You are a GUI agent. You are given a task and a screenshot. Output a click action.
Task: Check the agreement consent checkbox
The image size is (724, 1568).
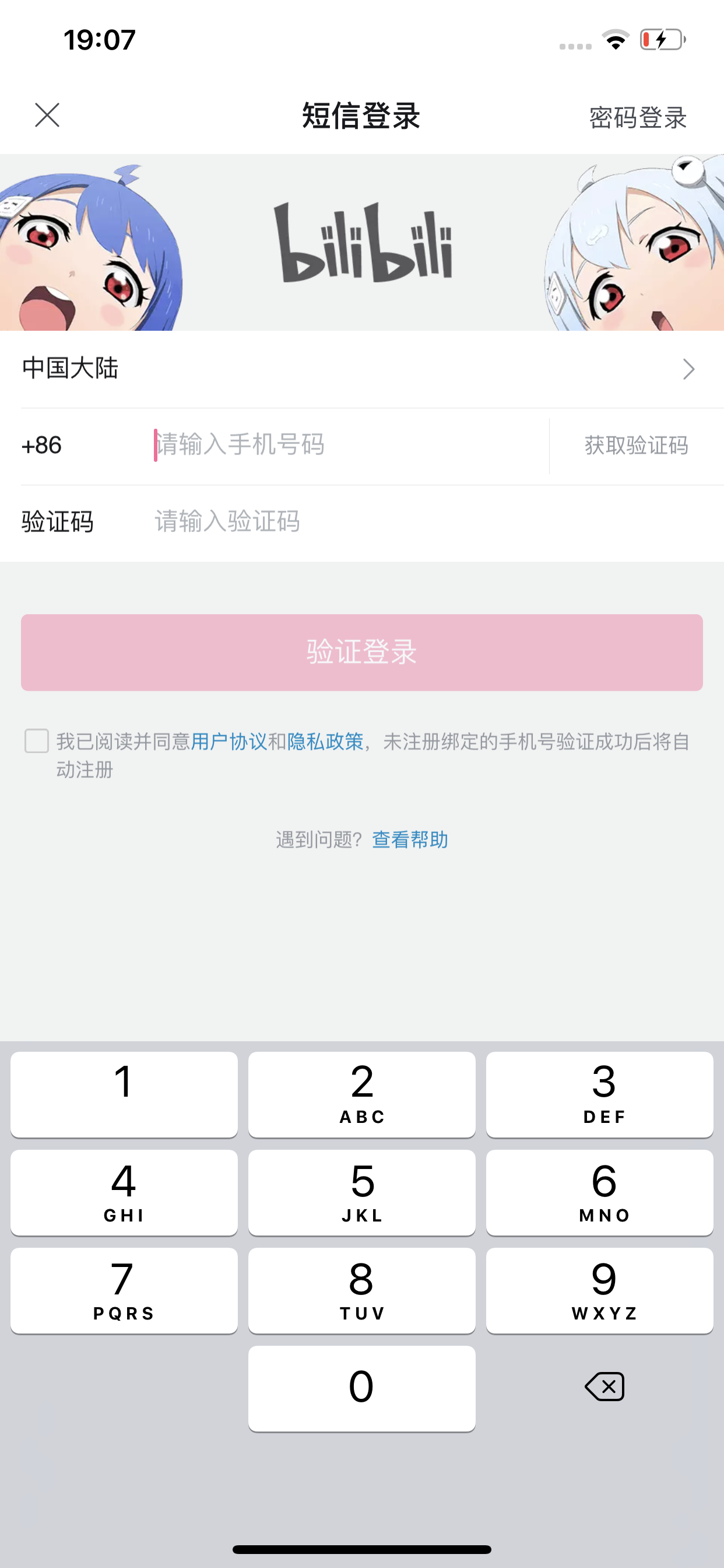click(x=37, y=741)
